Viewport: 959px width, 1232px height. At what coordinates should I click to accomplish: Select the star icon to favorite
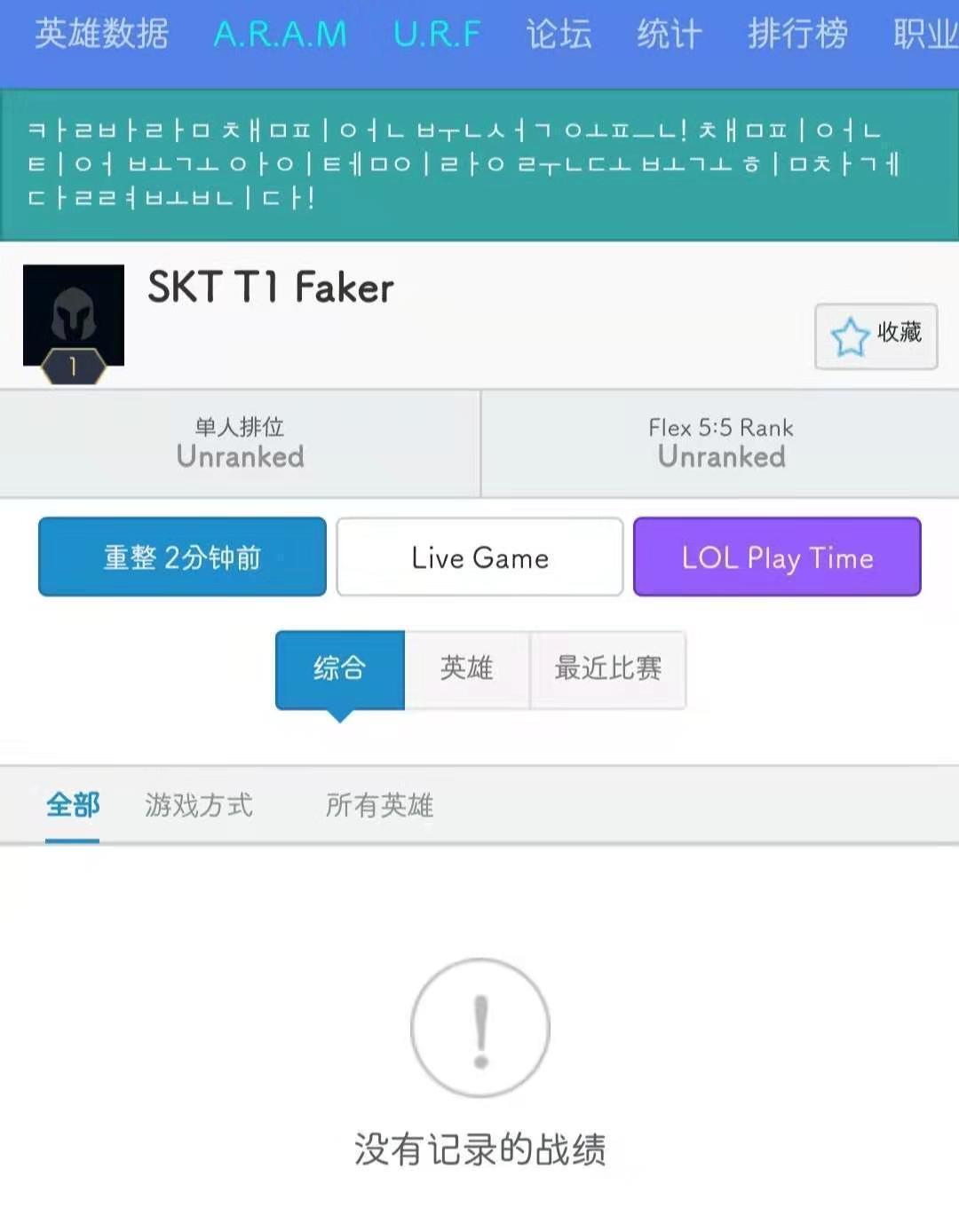(850, 336)
